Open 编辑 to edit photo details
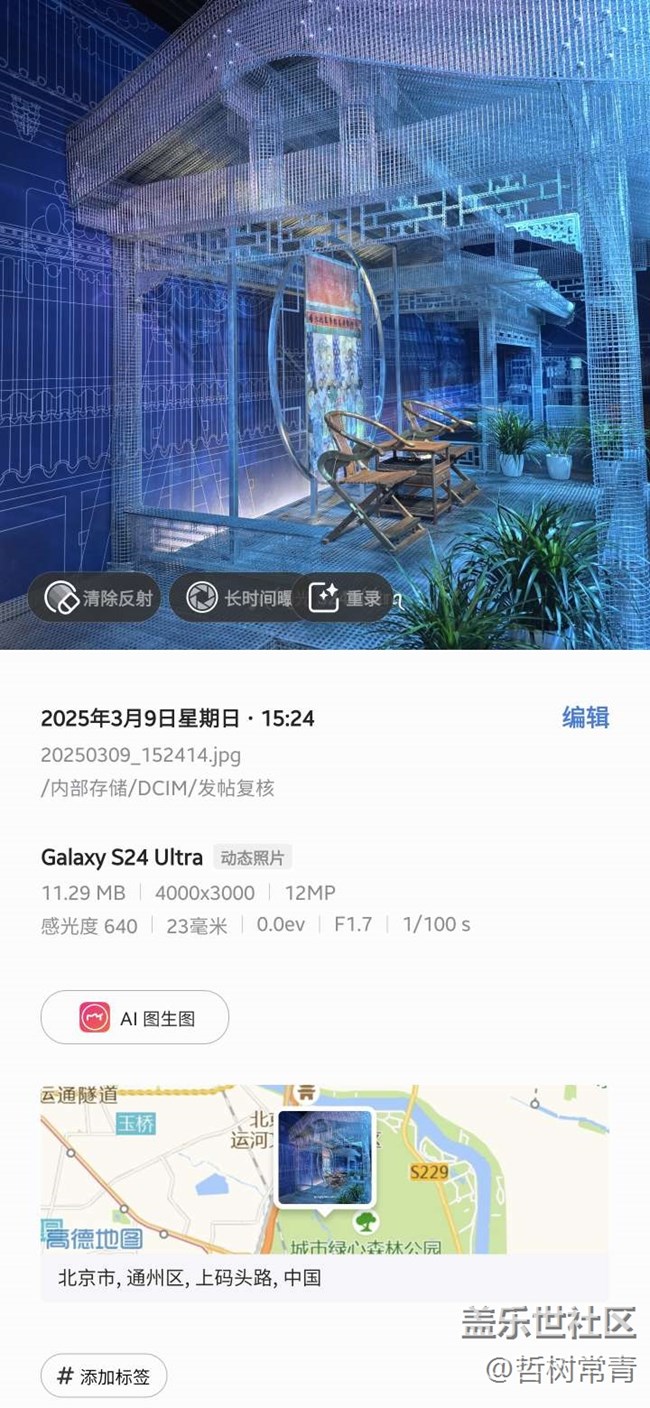The height and width of the screenshot is (1408, 650). tap(585, 717)
